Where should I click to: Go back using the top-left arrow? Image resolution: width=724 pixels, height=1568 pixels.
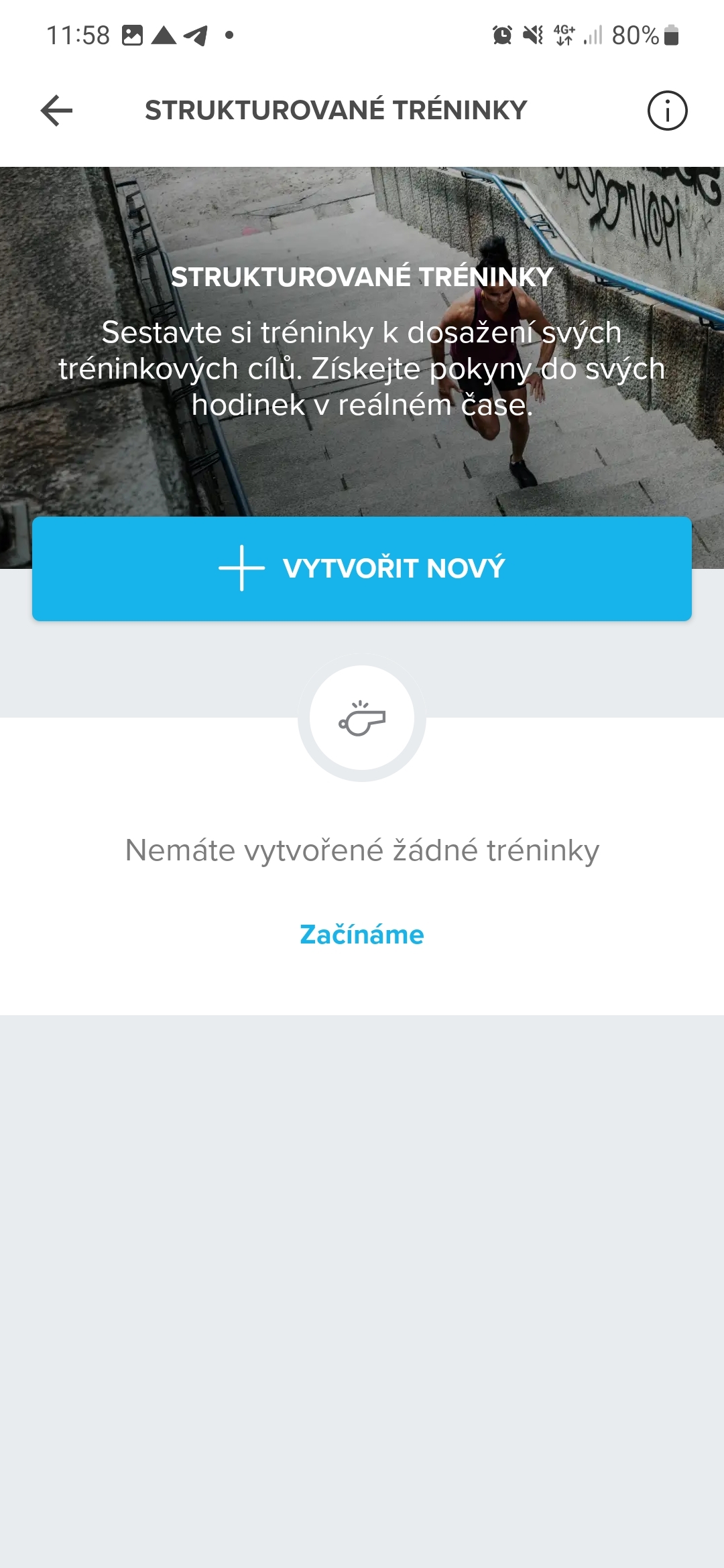click(x=56, y=111)
